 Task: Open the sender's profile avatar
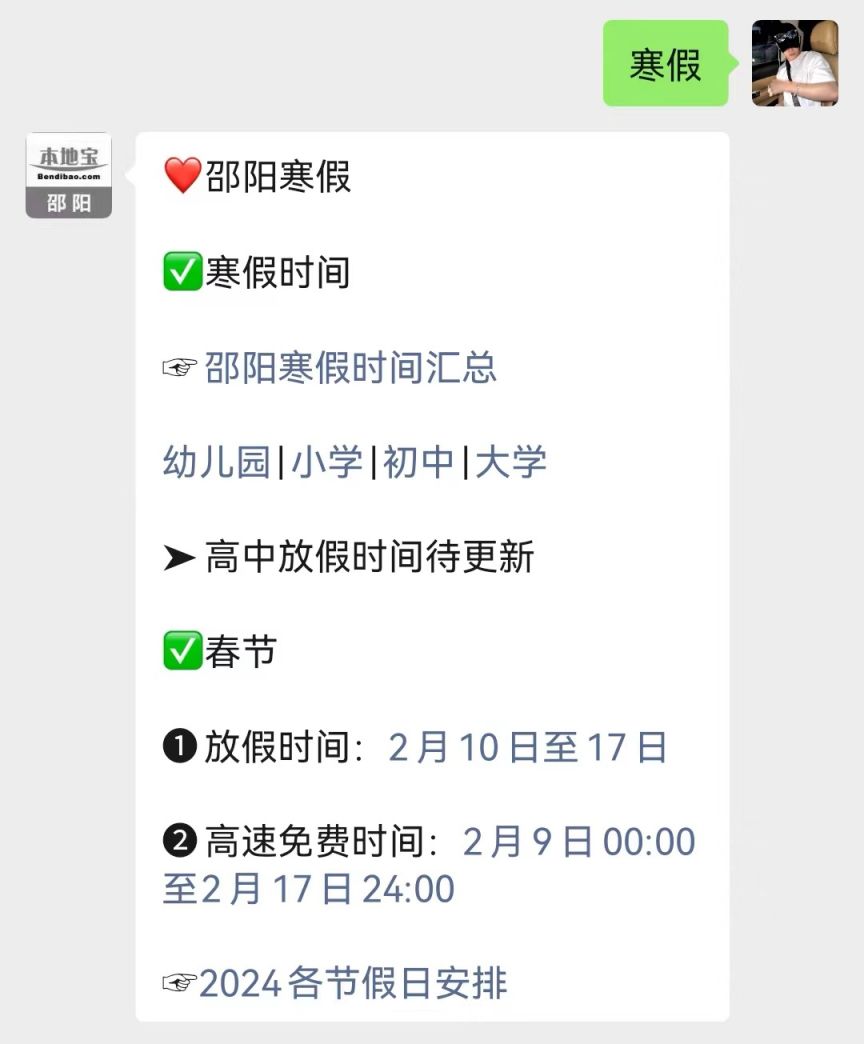click(795, 63)
